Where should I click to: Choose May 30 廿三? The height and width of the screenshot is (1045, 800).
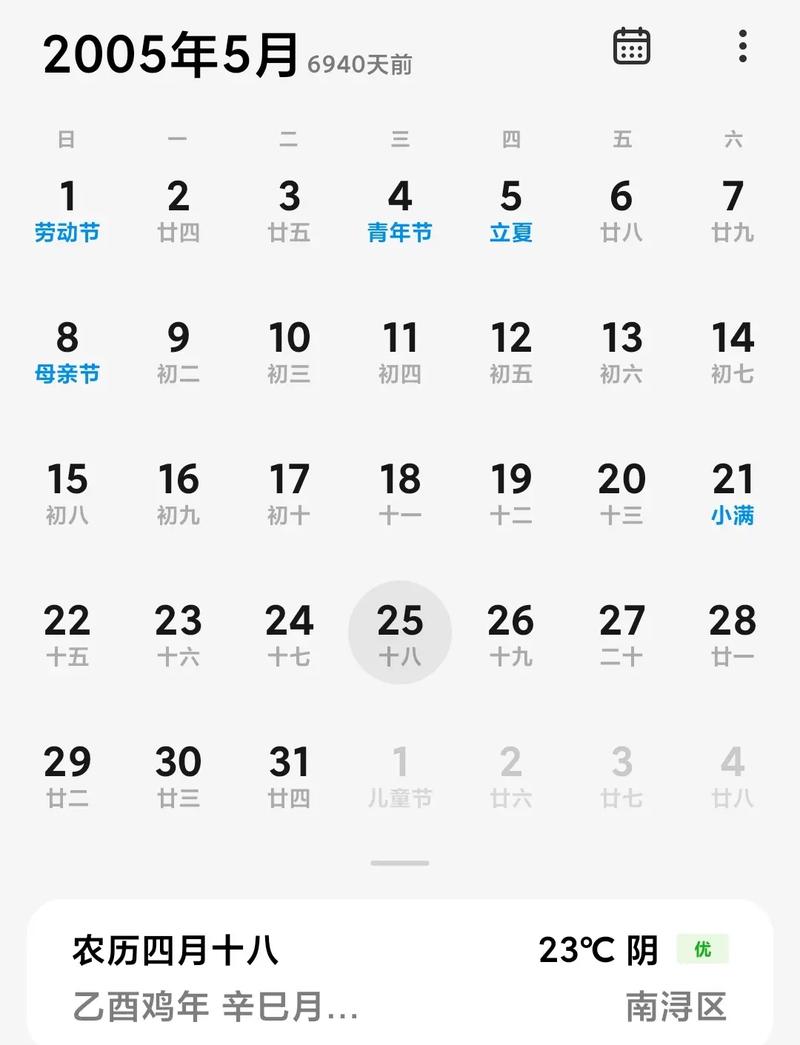point(178,776)
